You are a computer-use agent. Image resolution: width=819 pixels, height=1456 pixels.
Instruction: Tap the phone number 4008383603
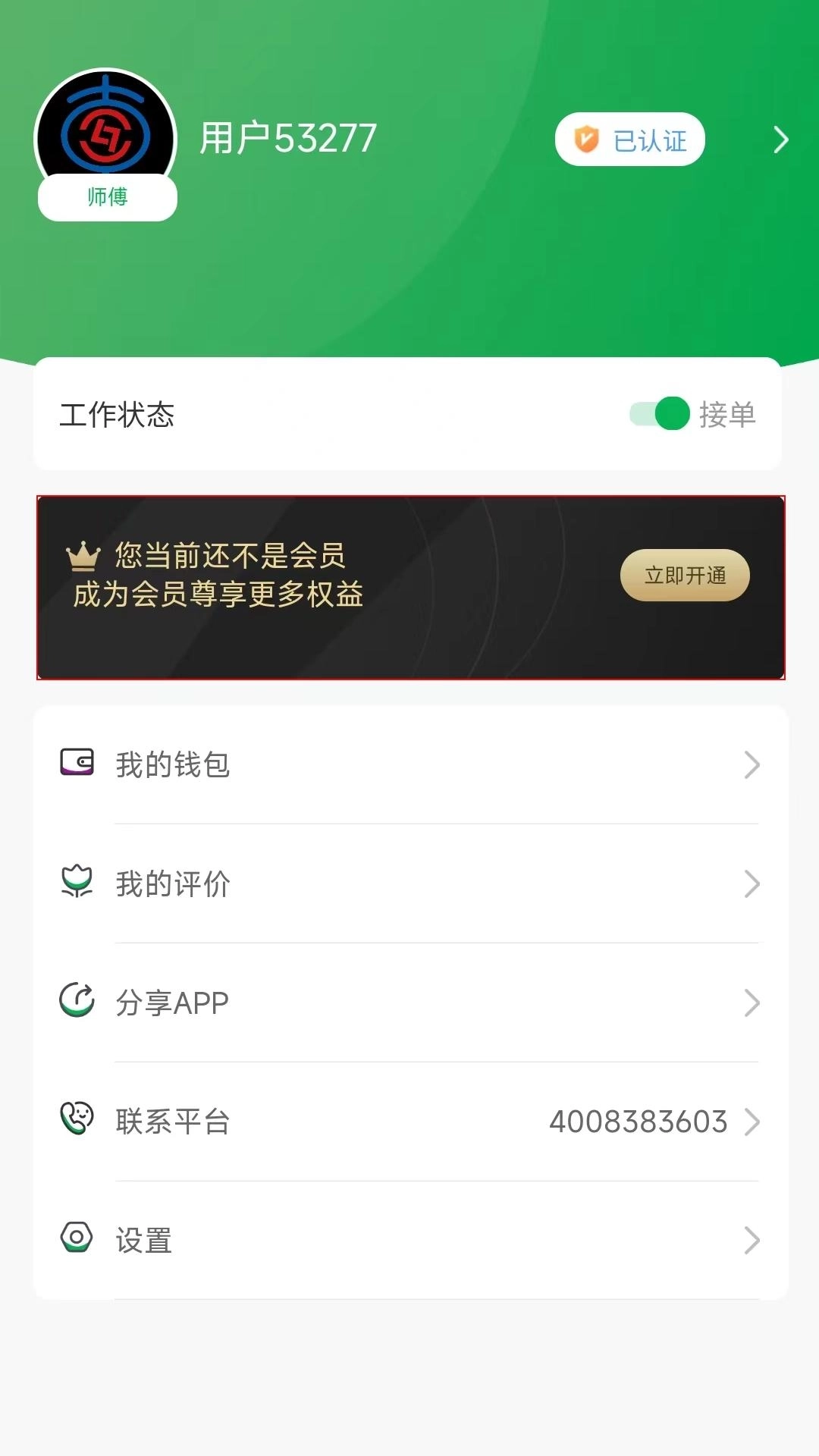coord(639,1121)
